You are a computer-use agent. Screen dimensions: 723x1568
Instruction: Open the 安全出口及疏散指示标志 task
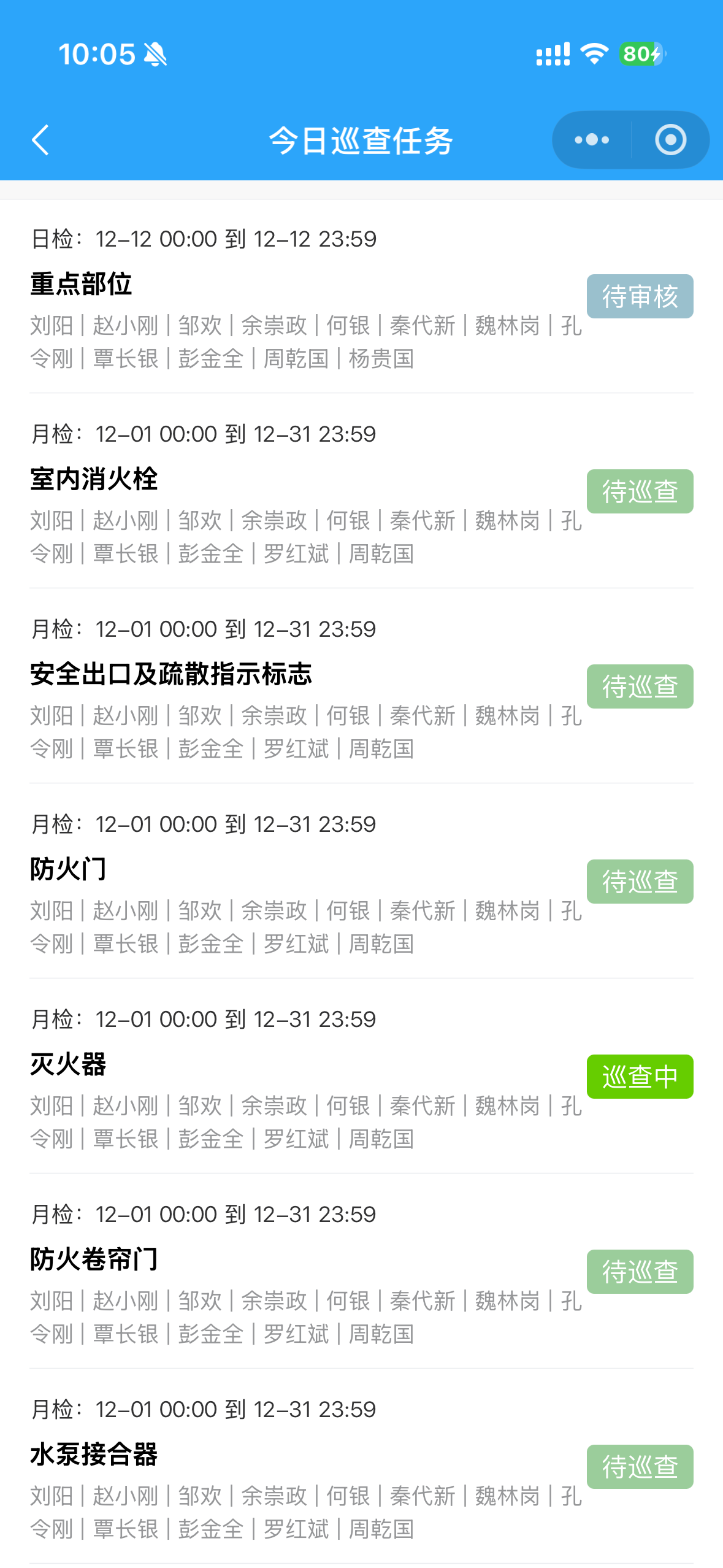coord(171,675)
